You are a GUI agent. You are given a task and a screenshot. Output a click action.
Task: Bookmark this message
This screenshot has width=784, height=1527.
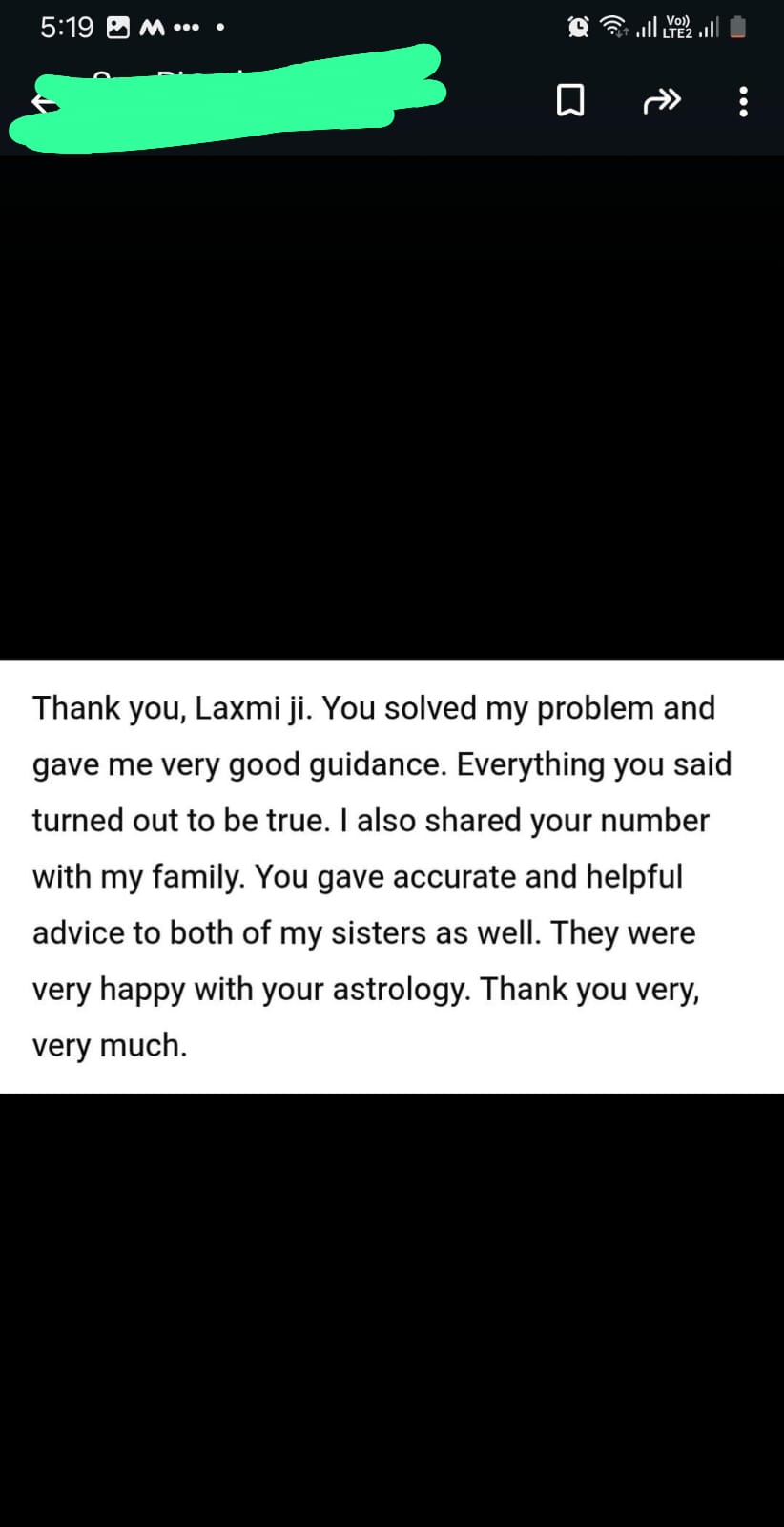click(569, 100)
